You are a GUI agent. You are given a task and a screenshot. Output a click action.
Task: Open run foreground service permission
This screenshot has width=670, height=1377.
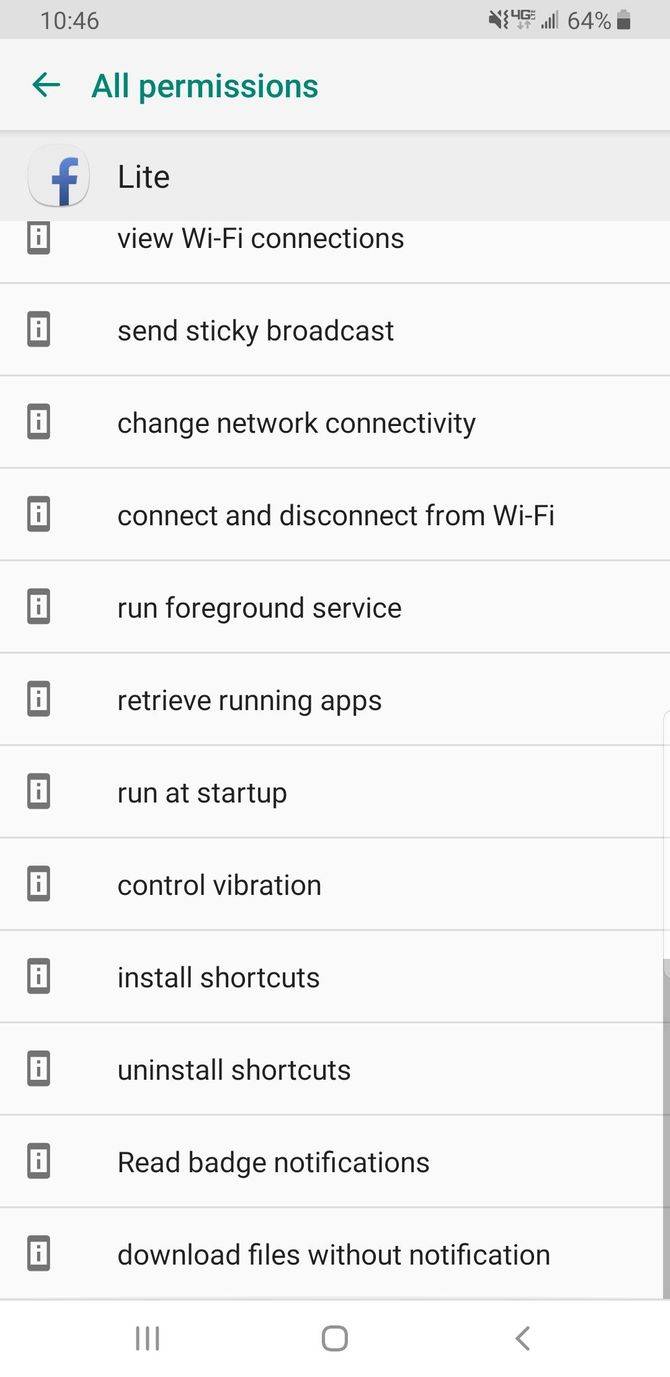pos(259,608)
